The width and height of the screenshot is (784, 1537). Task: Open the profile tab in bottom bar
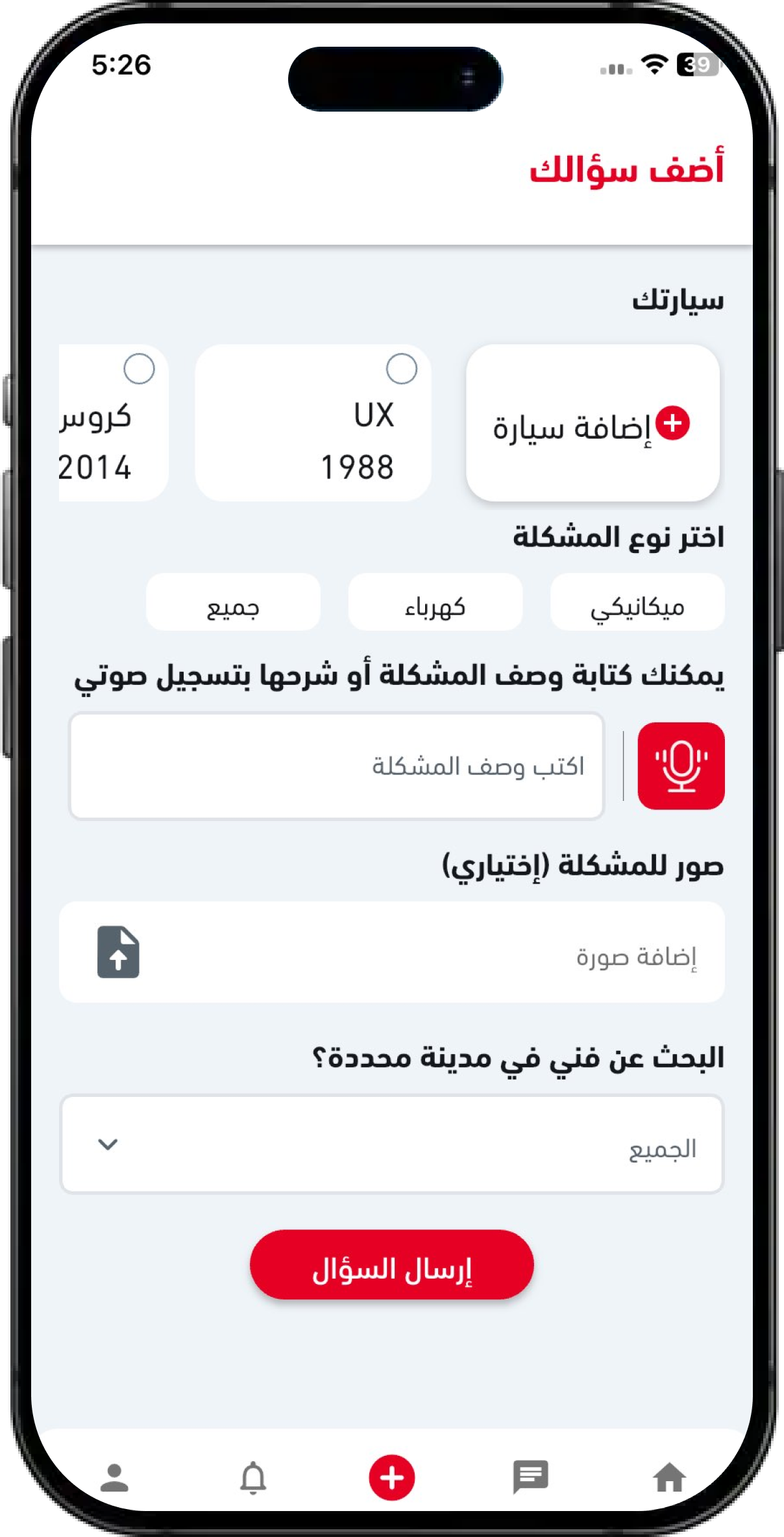tap(114, 1478)
